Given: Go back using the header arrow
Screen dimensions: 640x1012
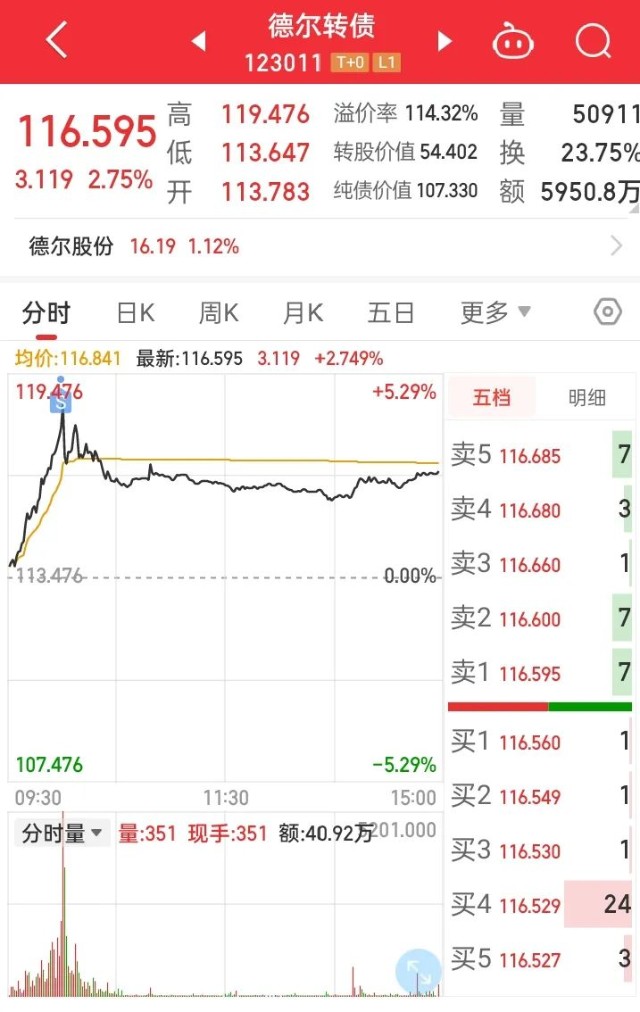Looking at the screenshot, I should (57, 41).
